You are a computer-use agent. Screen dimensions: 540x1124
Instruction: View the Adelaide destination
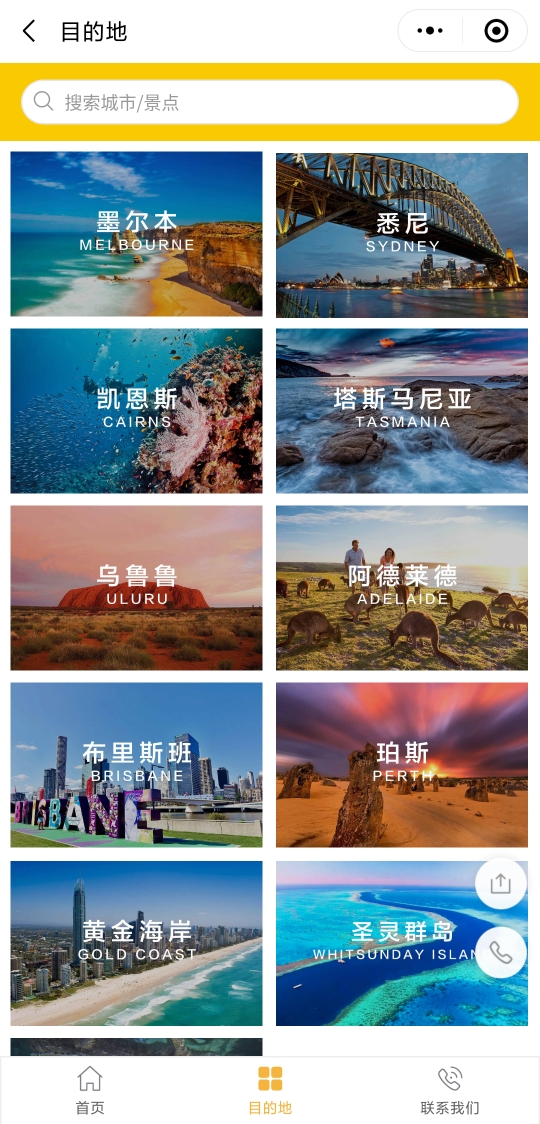pos(402,588)
